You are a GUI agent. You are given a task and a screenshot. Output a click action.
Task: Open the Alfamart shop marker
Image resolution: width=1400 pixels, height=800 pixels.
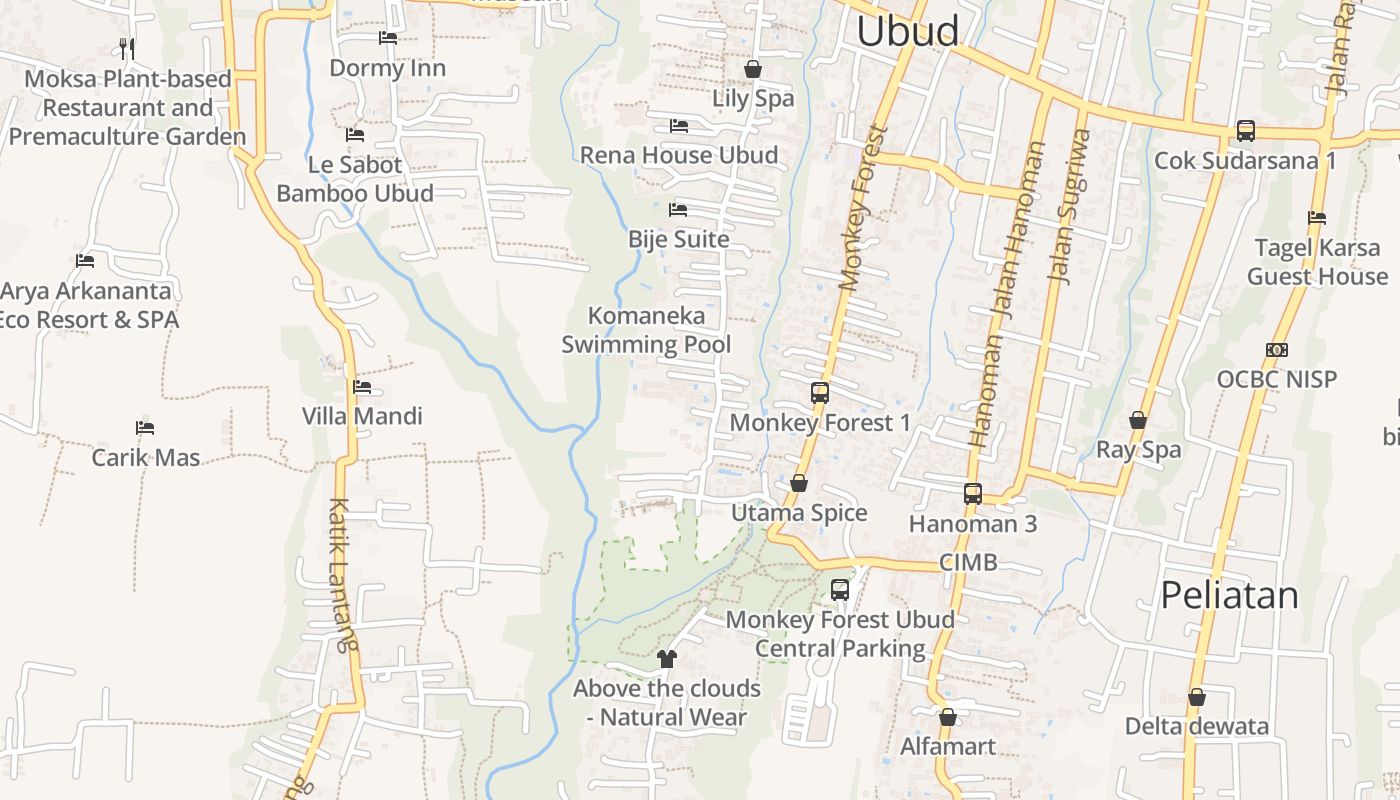pos(948,717)
